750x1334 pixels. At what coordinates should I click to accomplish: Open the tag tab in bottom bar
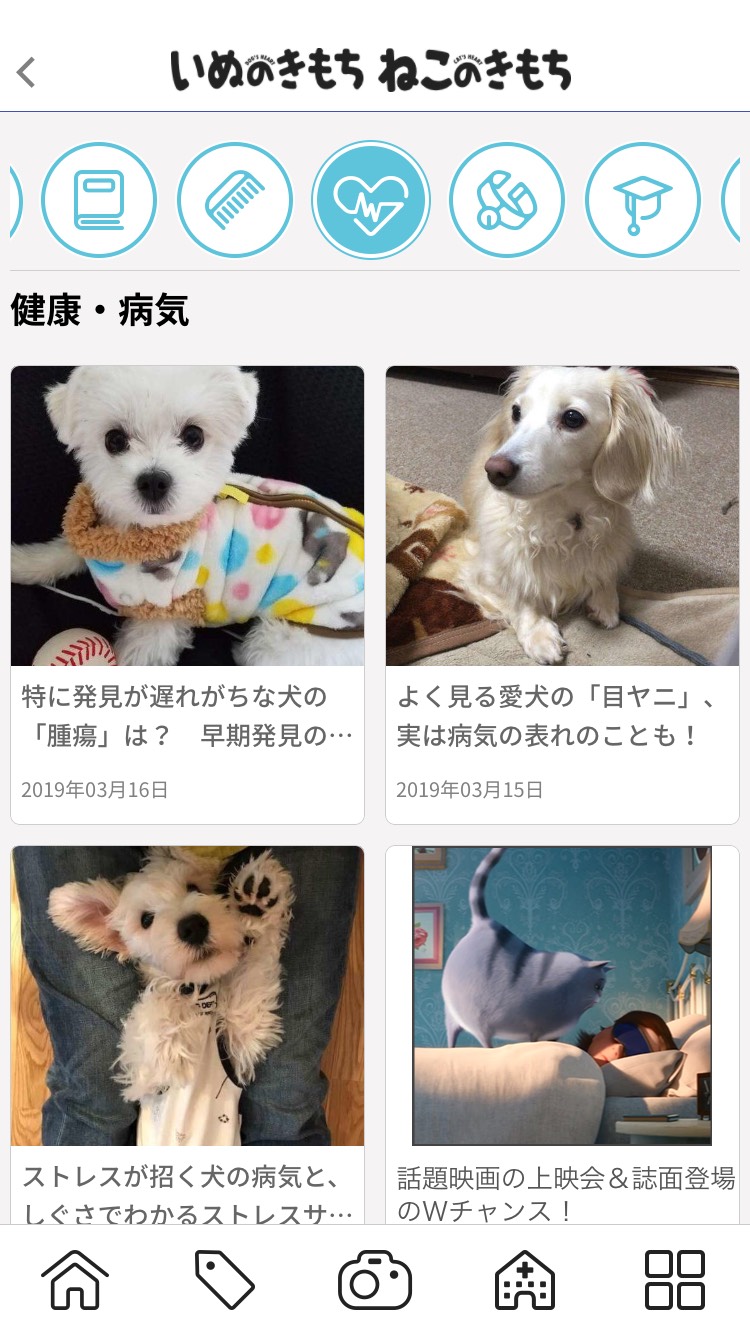224,1280
